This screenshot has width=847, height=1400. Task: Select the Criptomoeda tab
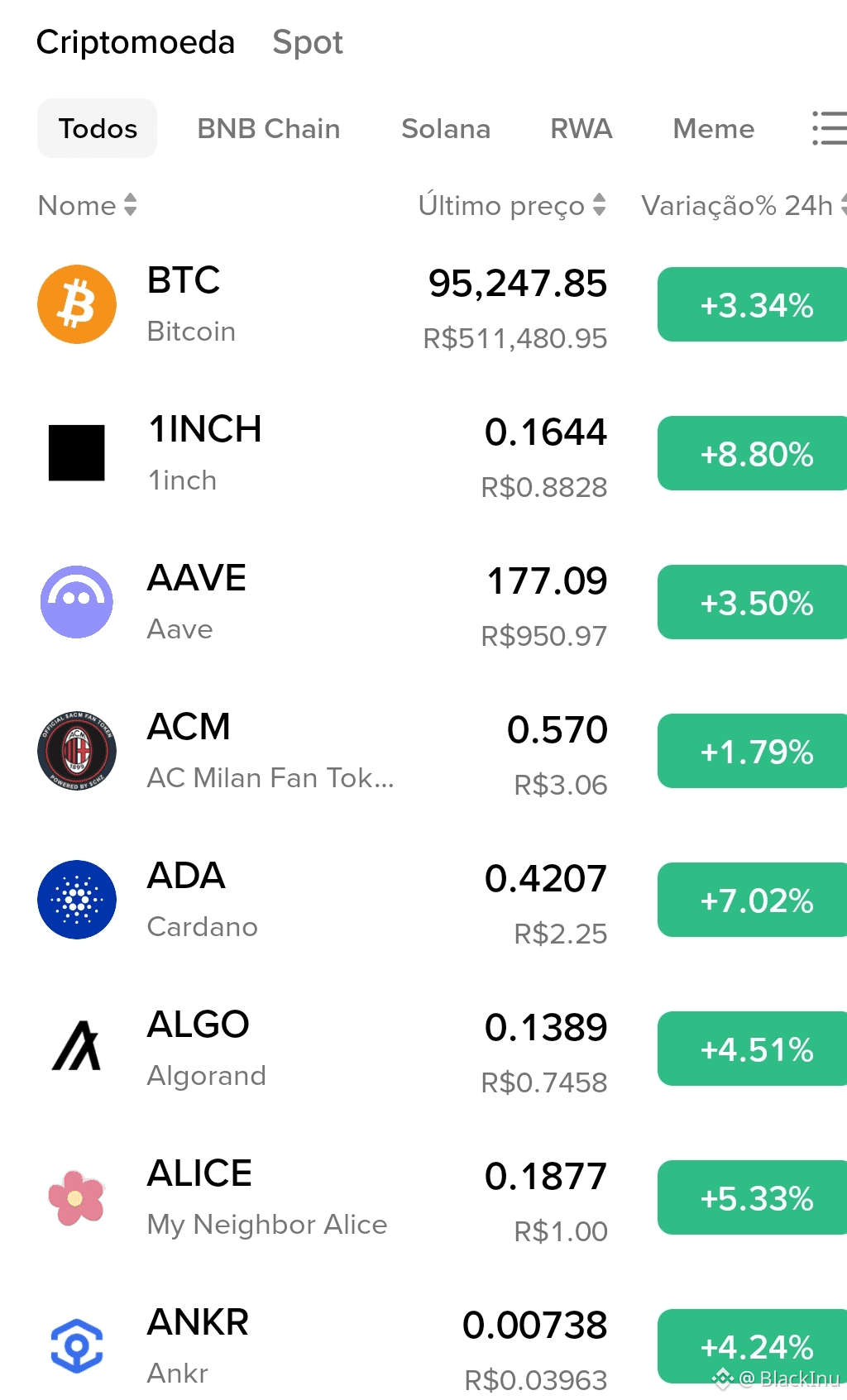pyautogui.click(x=136, y=42)
